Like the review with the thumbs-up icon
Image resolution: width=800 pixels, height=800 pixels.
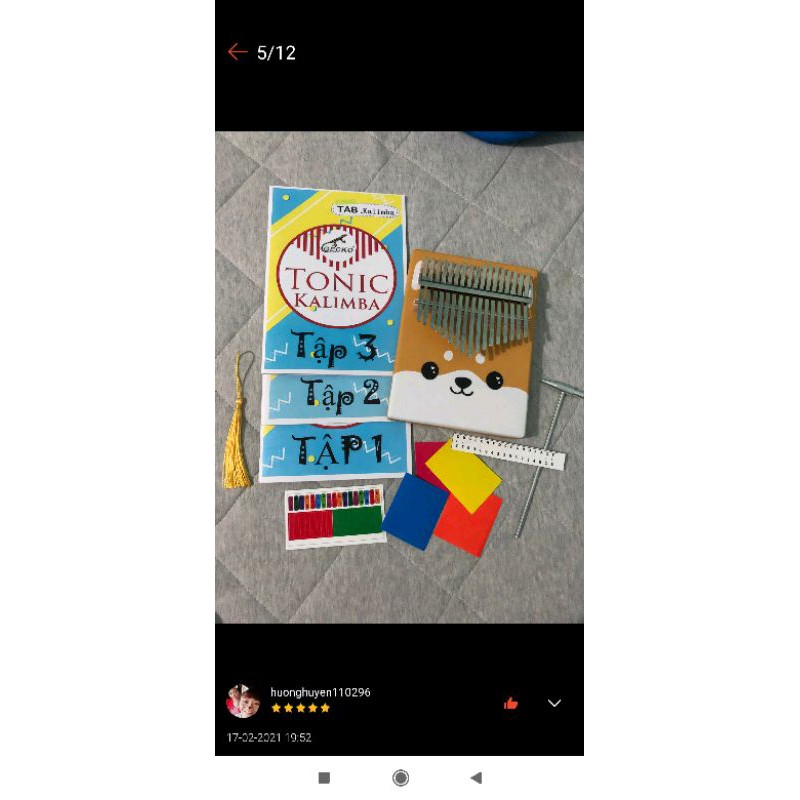(511, 703)
